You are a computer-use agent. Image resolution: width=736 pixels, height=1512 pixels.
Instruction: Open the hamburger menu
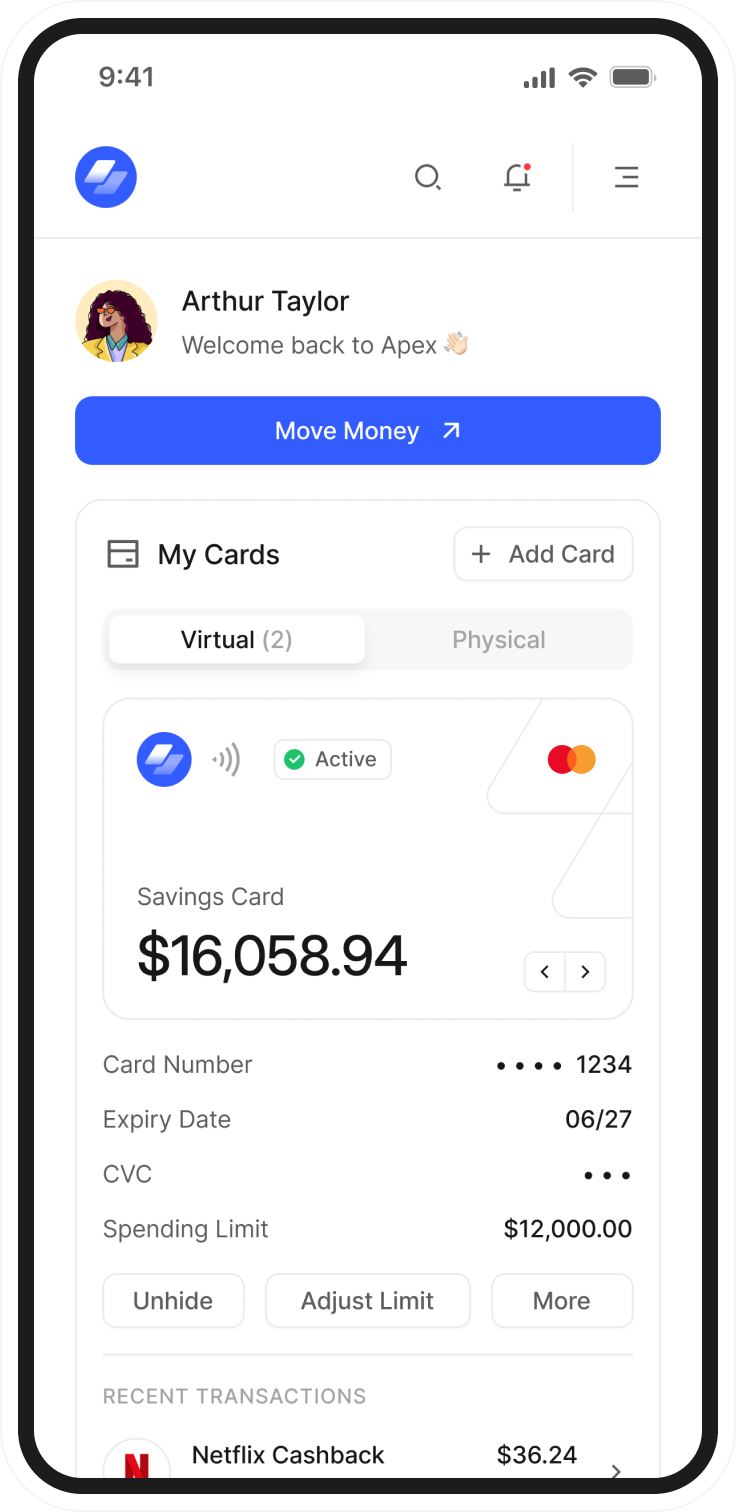(x=626, y=178)
